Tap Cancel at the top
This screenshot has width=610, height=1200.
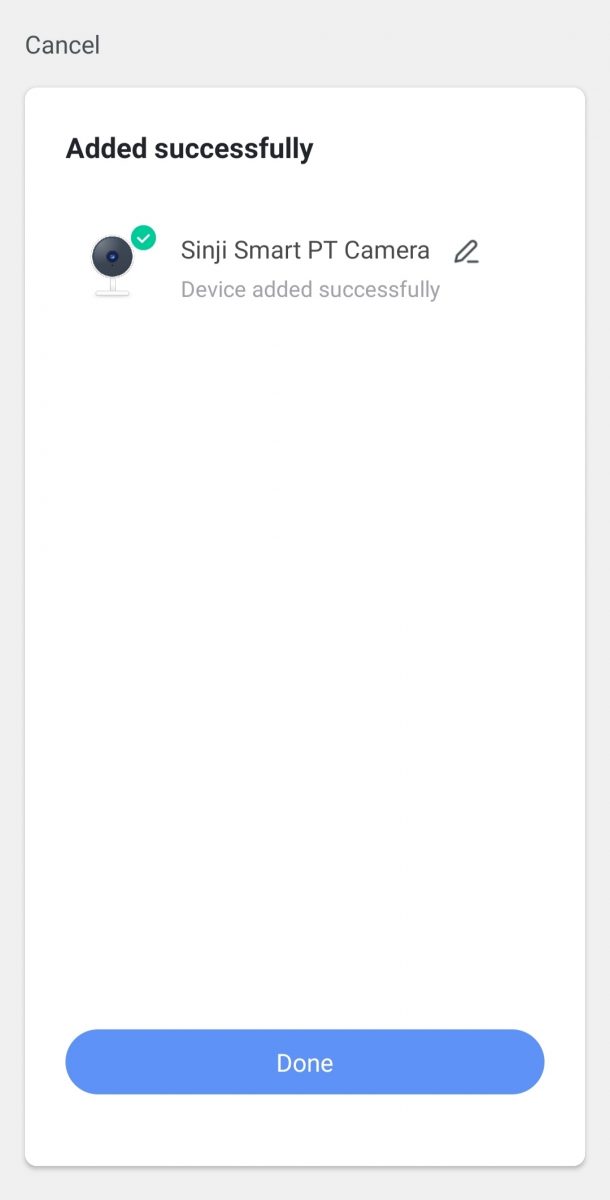[62, 45]
